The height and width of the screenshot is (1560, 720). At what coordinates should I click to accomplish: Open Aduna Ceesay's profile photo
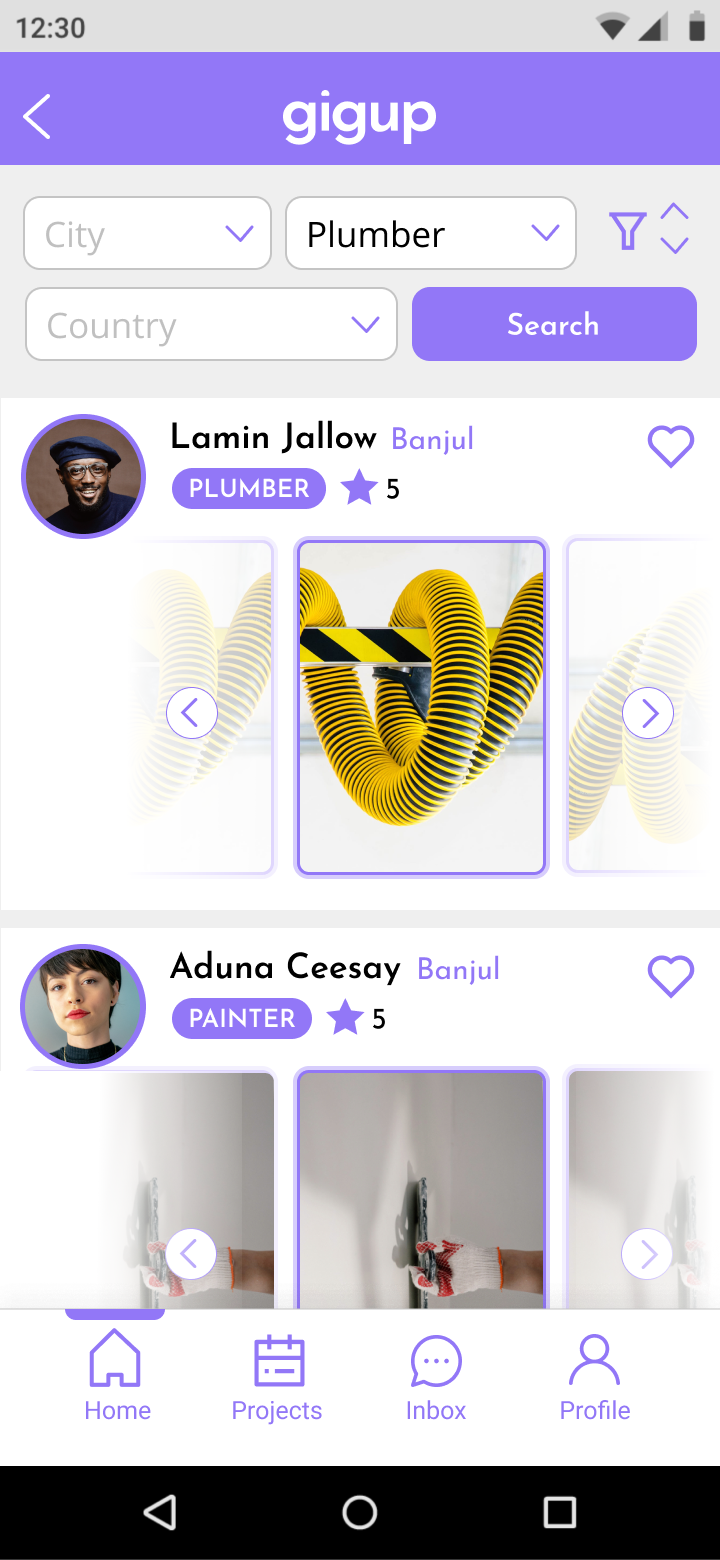click(84, 1007)
